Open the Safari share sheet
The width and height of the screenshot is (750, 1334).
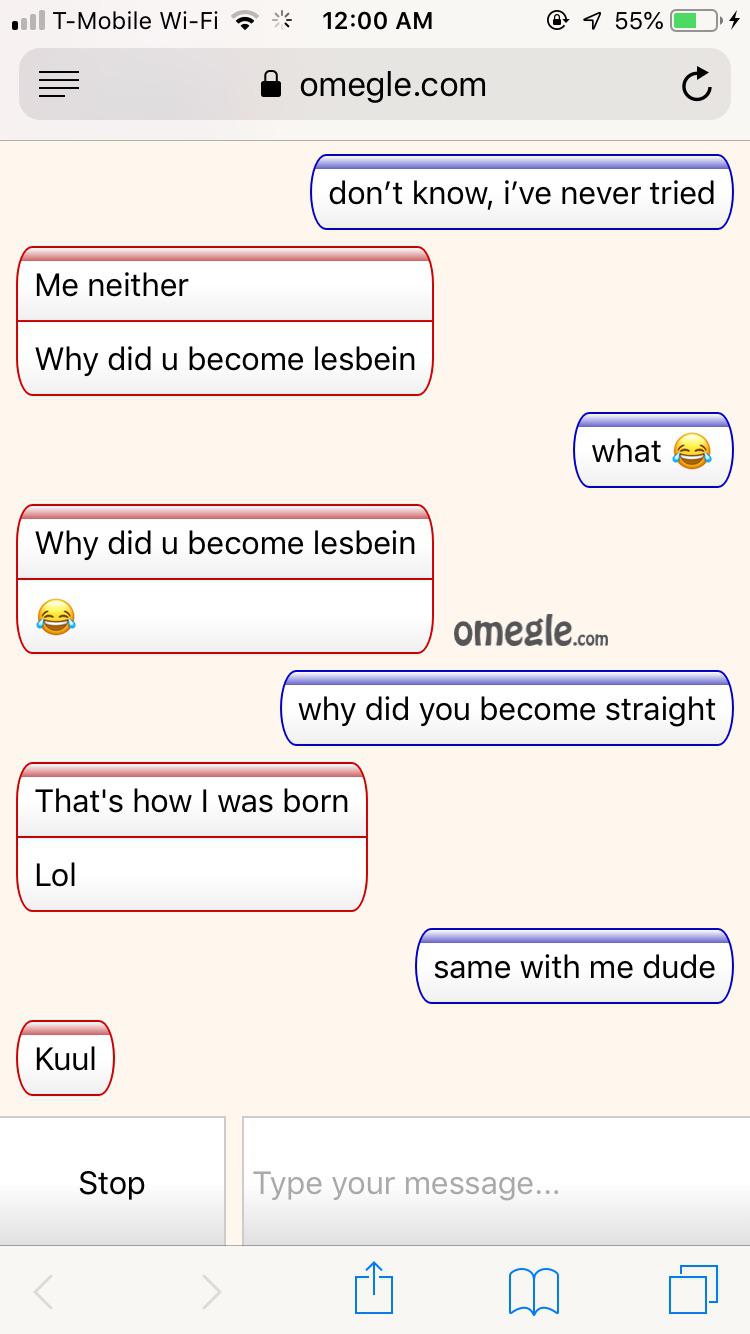[374, 1289]
